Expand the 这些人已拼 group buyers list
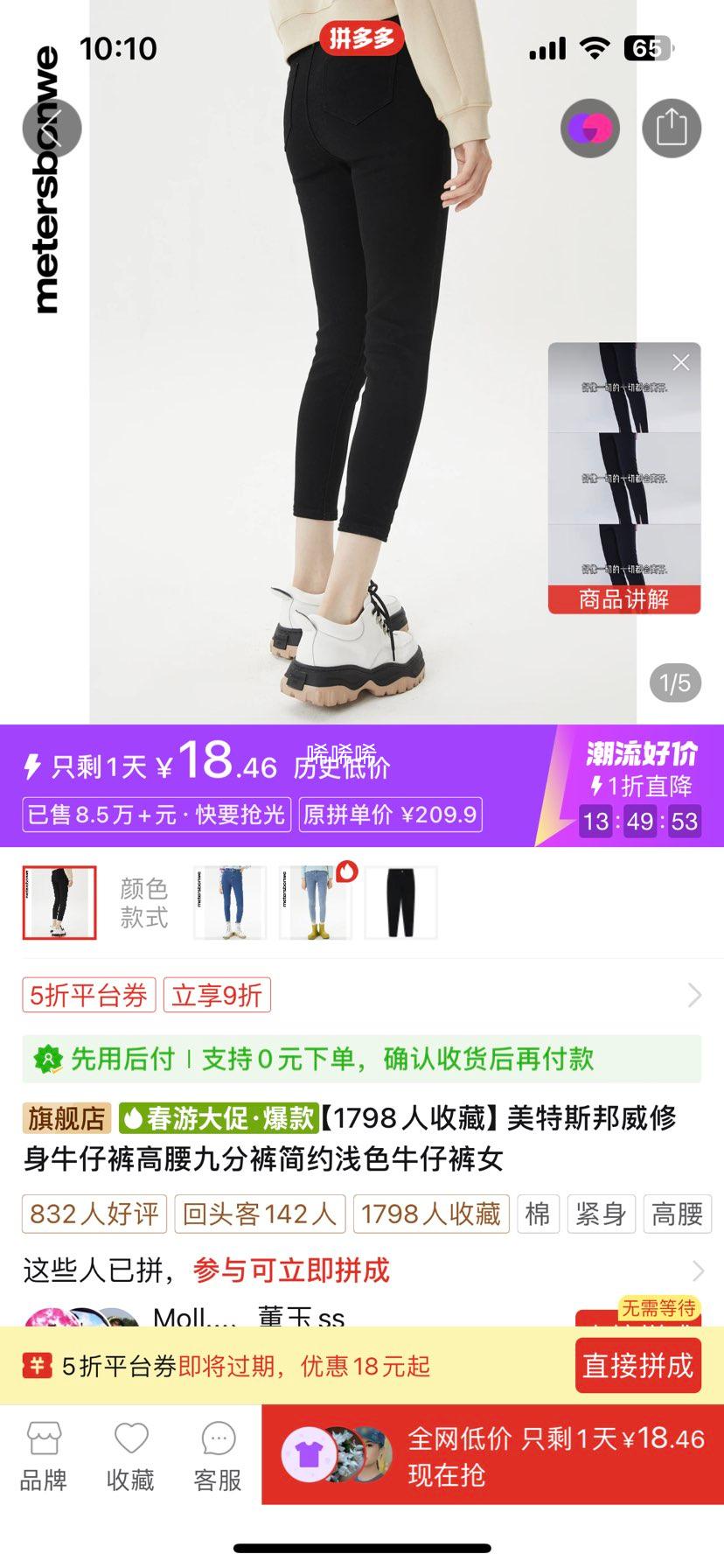 (693, 1270)
